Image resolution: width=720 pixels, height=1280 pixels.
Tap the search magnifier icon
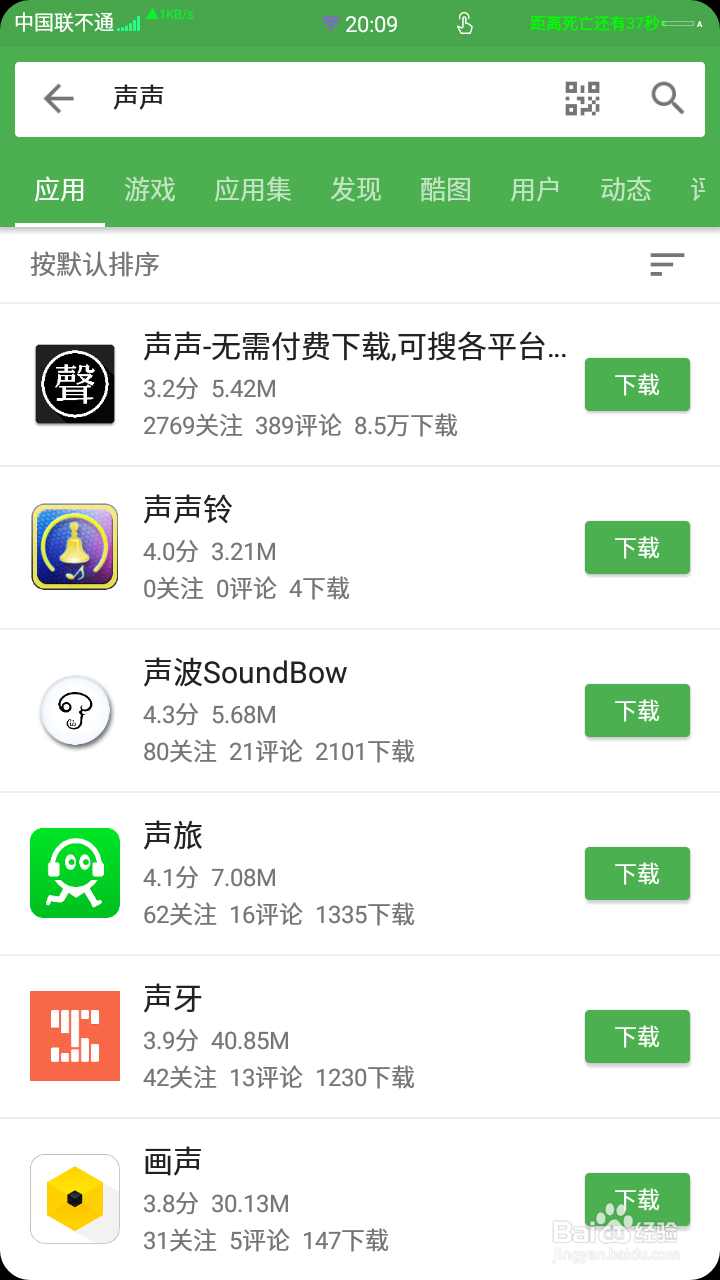click(x=667, y=98)
